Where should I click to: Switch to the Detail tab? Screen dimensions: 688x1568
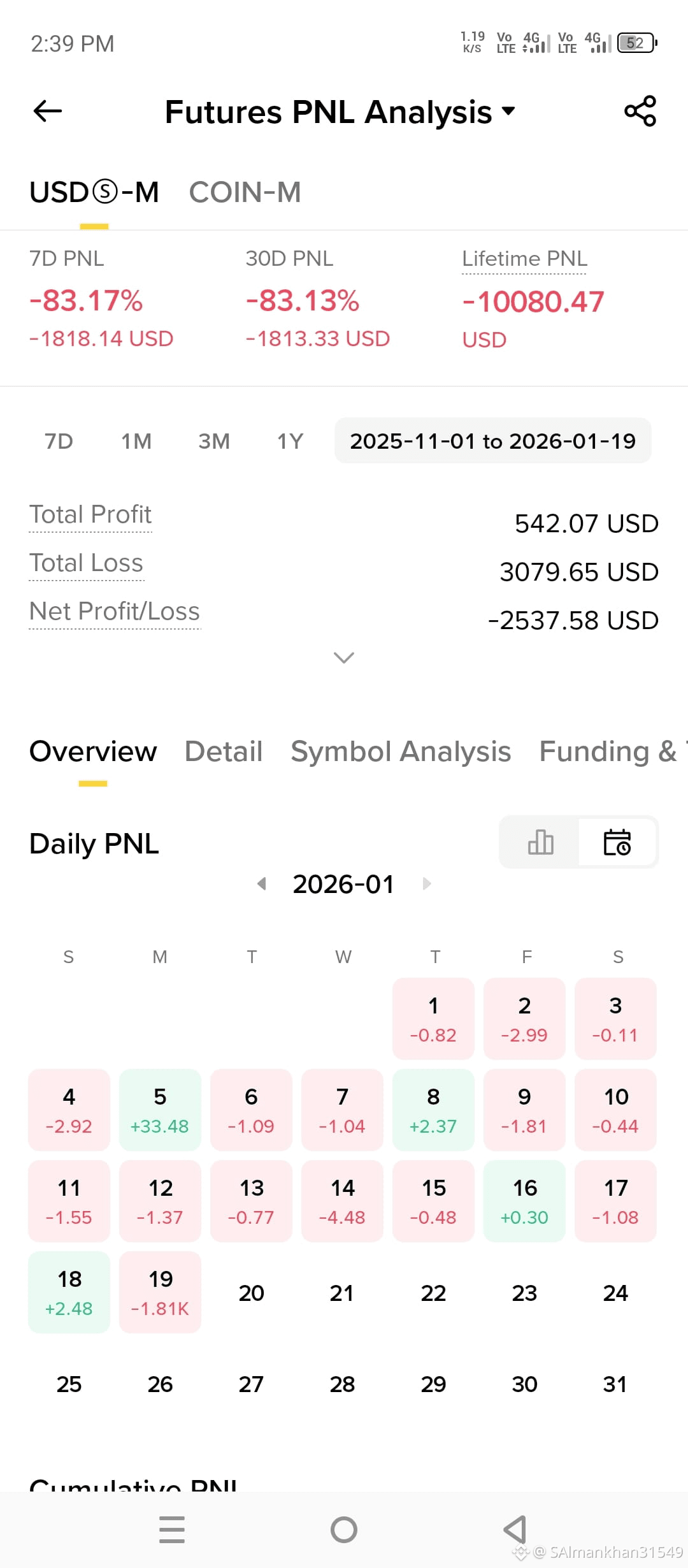coord(224,751)
